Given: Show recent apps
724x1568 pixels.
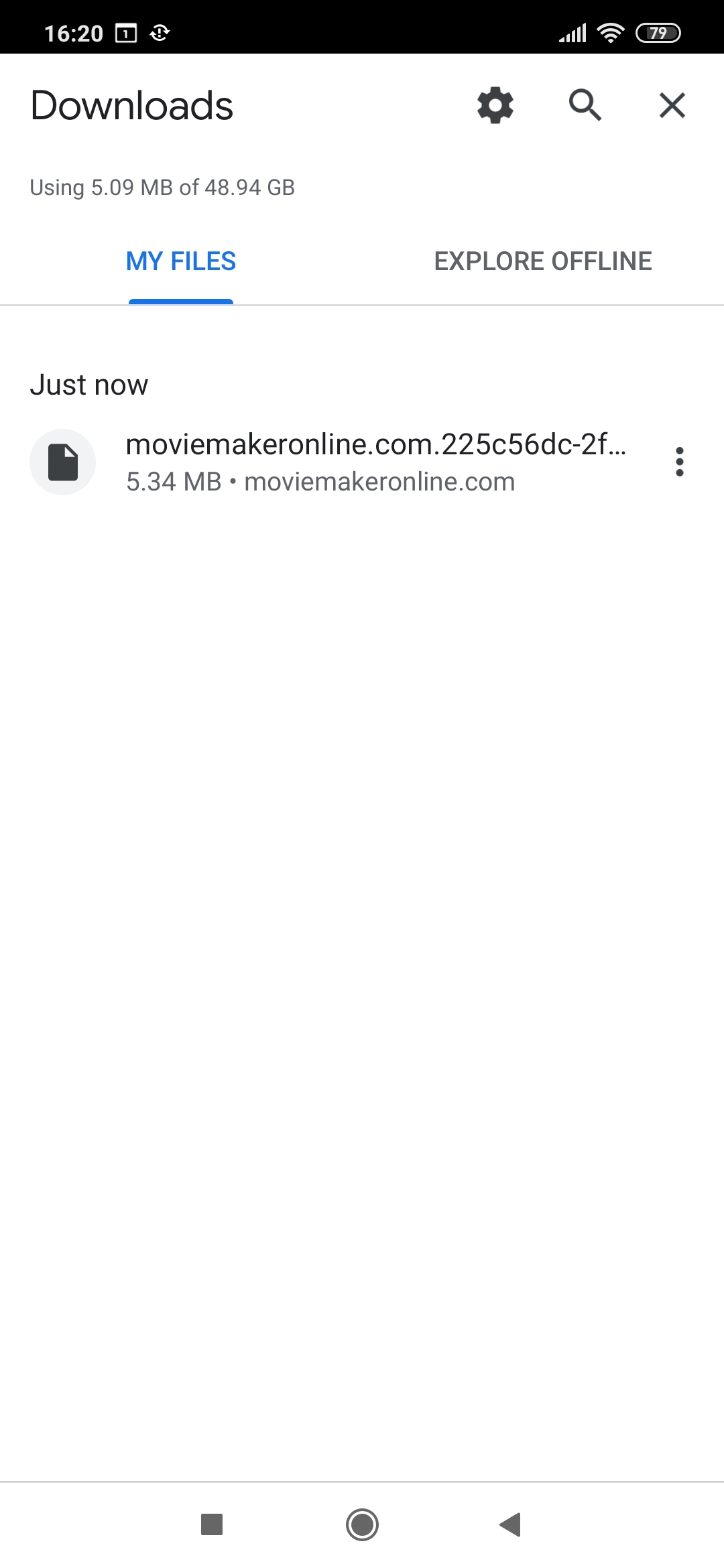Looking at the screenshot, I should pyautogui.click(x=212, y=1525).
